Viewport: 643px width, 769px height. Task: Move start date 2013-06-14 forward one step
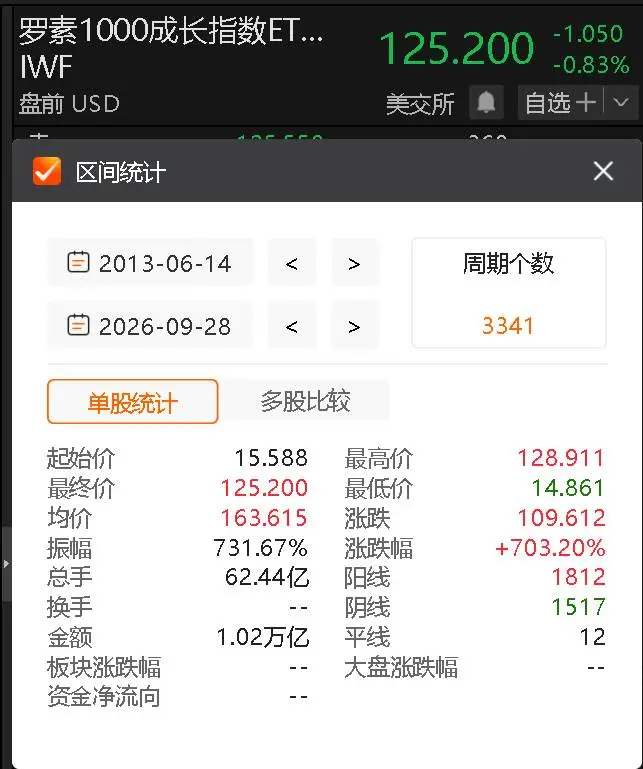[x=355, y=263]
